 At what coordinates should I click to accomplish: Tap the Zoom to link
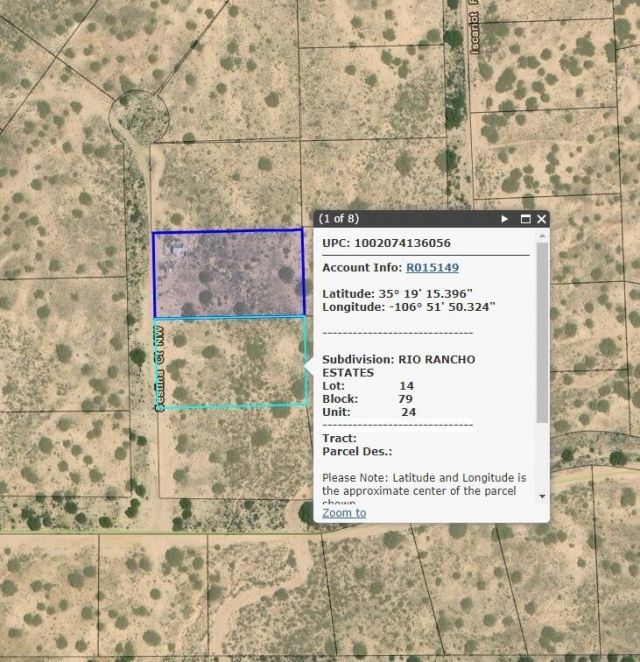pyautogui.click(x=344, y=512)
